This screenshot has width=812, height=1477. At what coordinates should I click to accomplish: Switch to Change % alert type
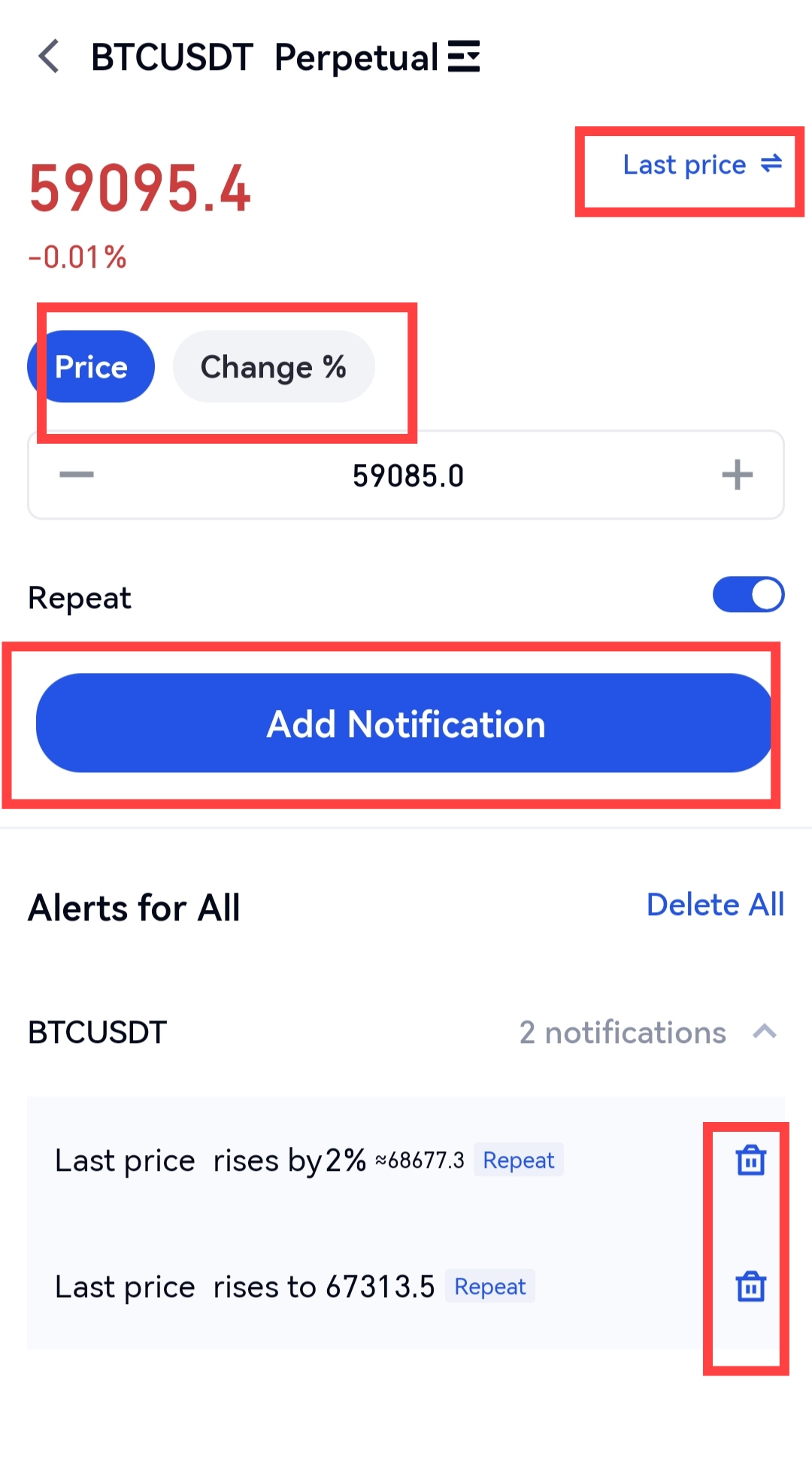click(x=273, y=367)
